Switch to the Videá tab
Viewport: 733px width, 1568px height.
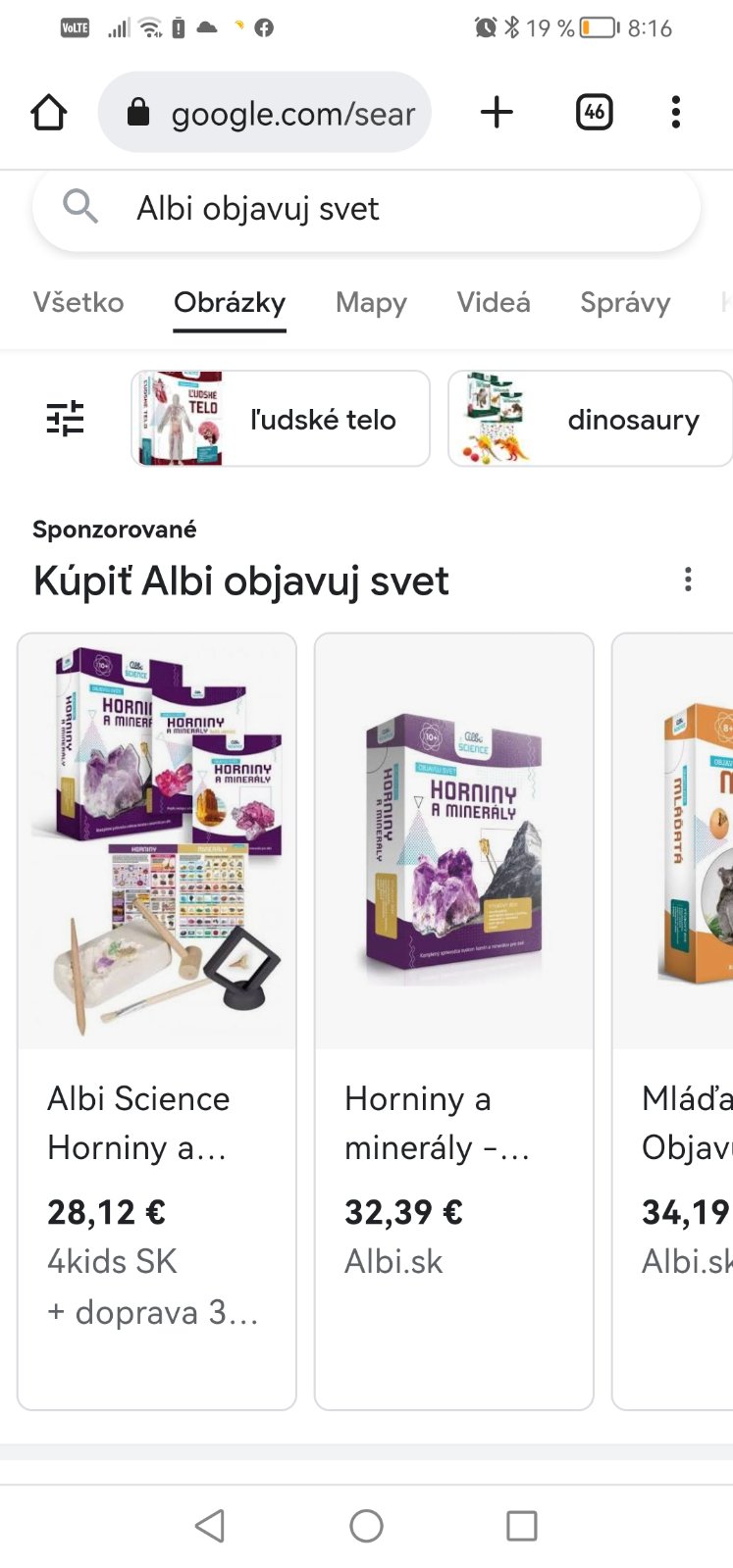coord(493,302)
